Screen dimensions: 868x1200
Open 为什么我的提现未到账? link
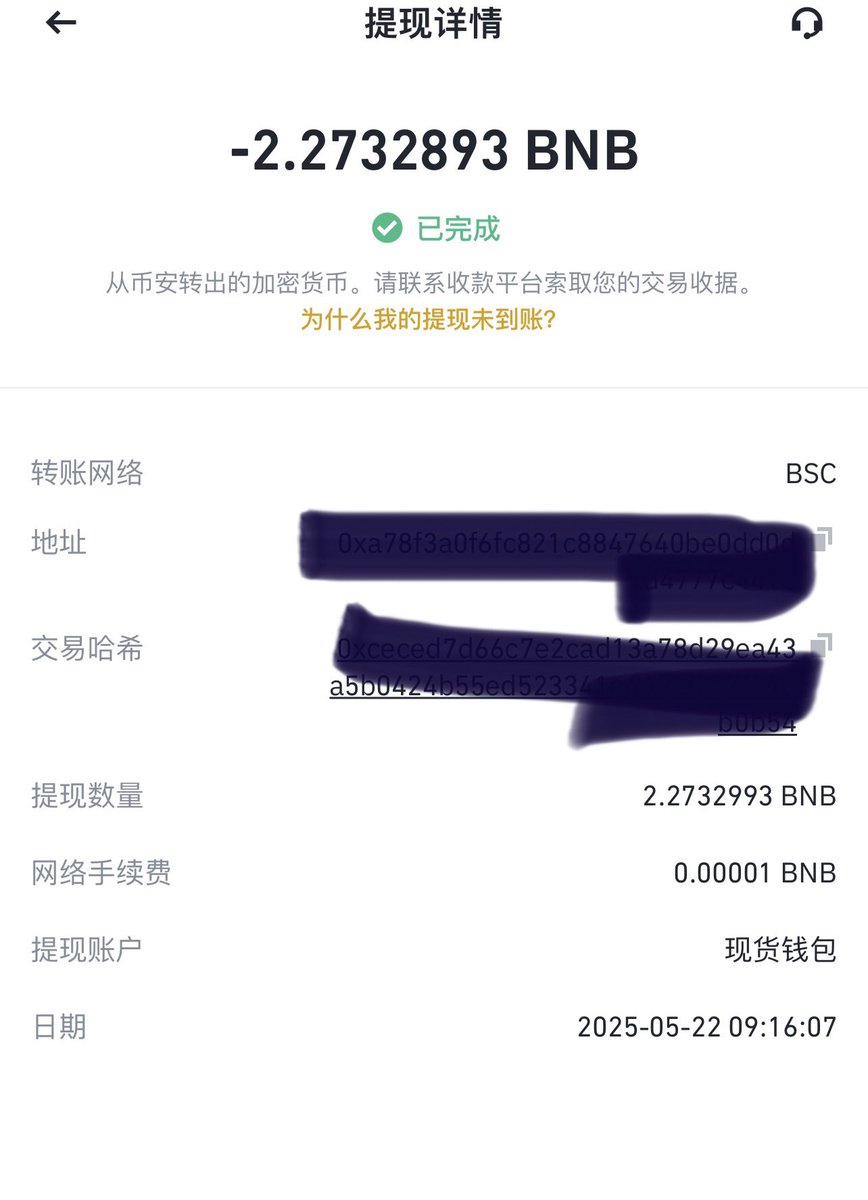pyautogui.click(x=429, y=320)
